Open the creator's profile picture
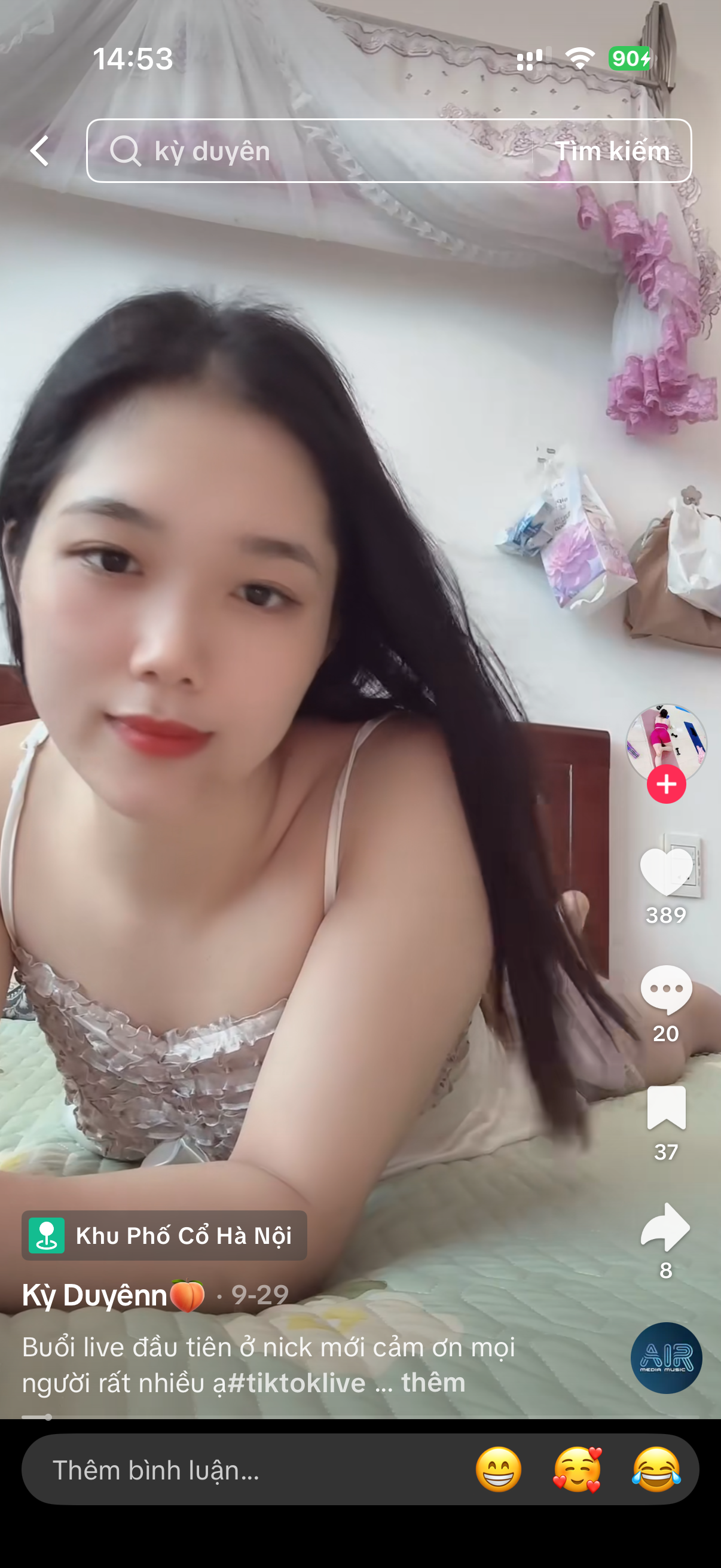Image resolution: width=721 pixels, height=1568 pixels. click(665, 740)
